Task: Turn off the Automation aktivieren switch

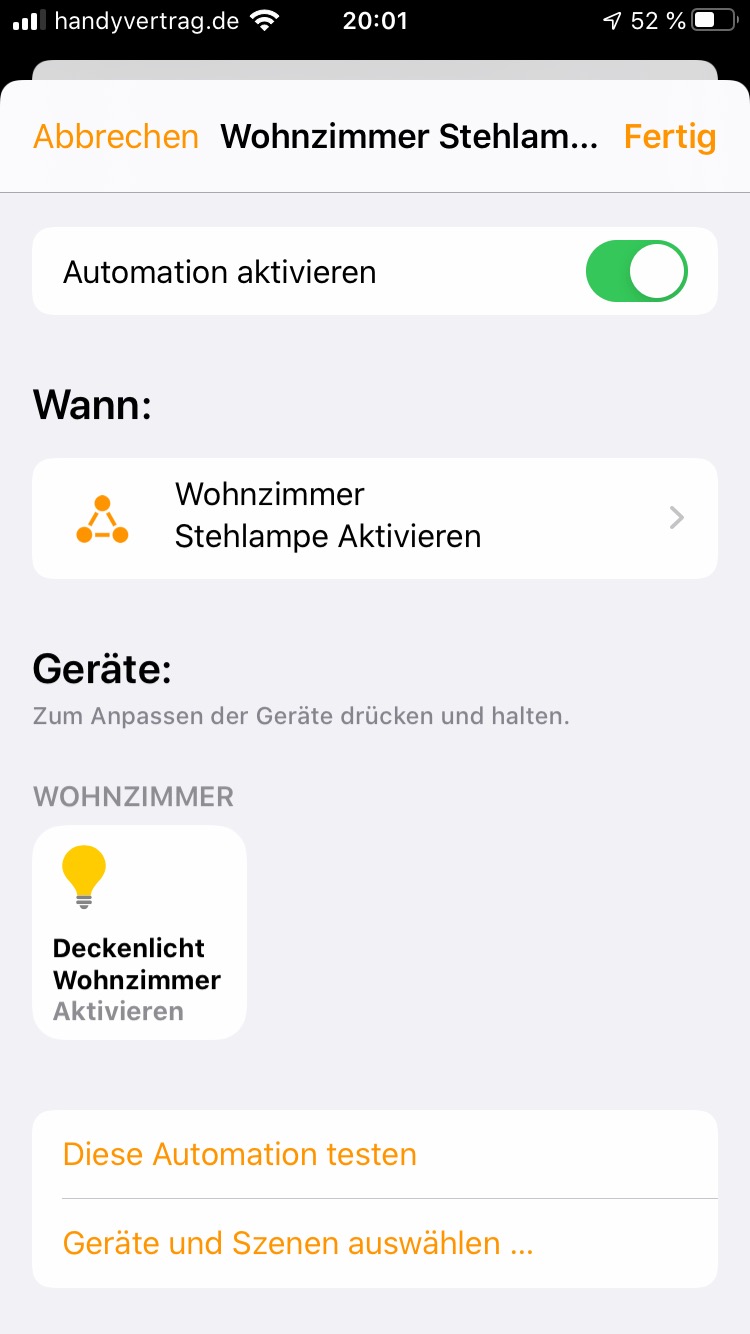Action: click(x=636, y=271)
